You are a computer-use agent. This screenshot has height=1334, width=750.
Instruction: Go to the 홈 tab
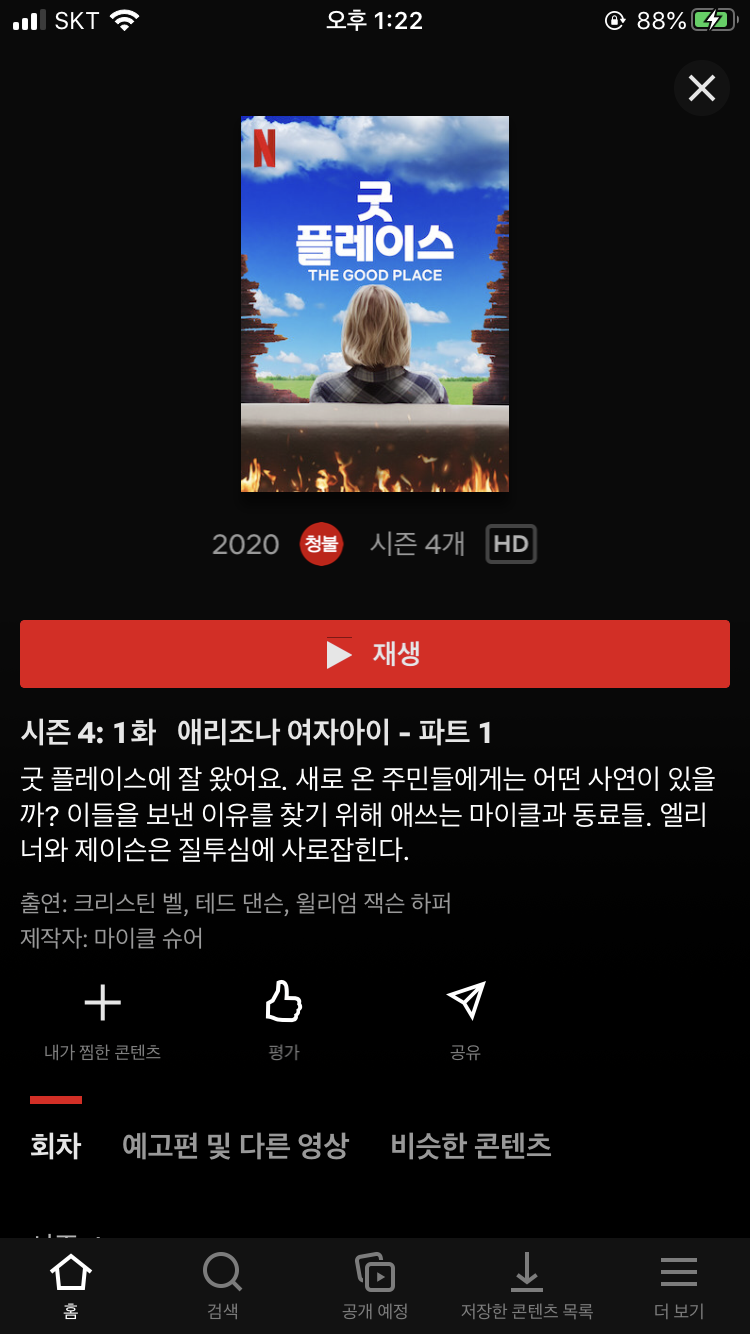(71, 1285)
